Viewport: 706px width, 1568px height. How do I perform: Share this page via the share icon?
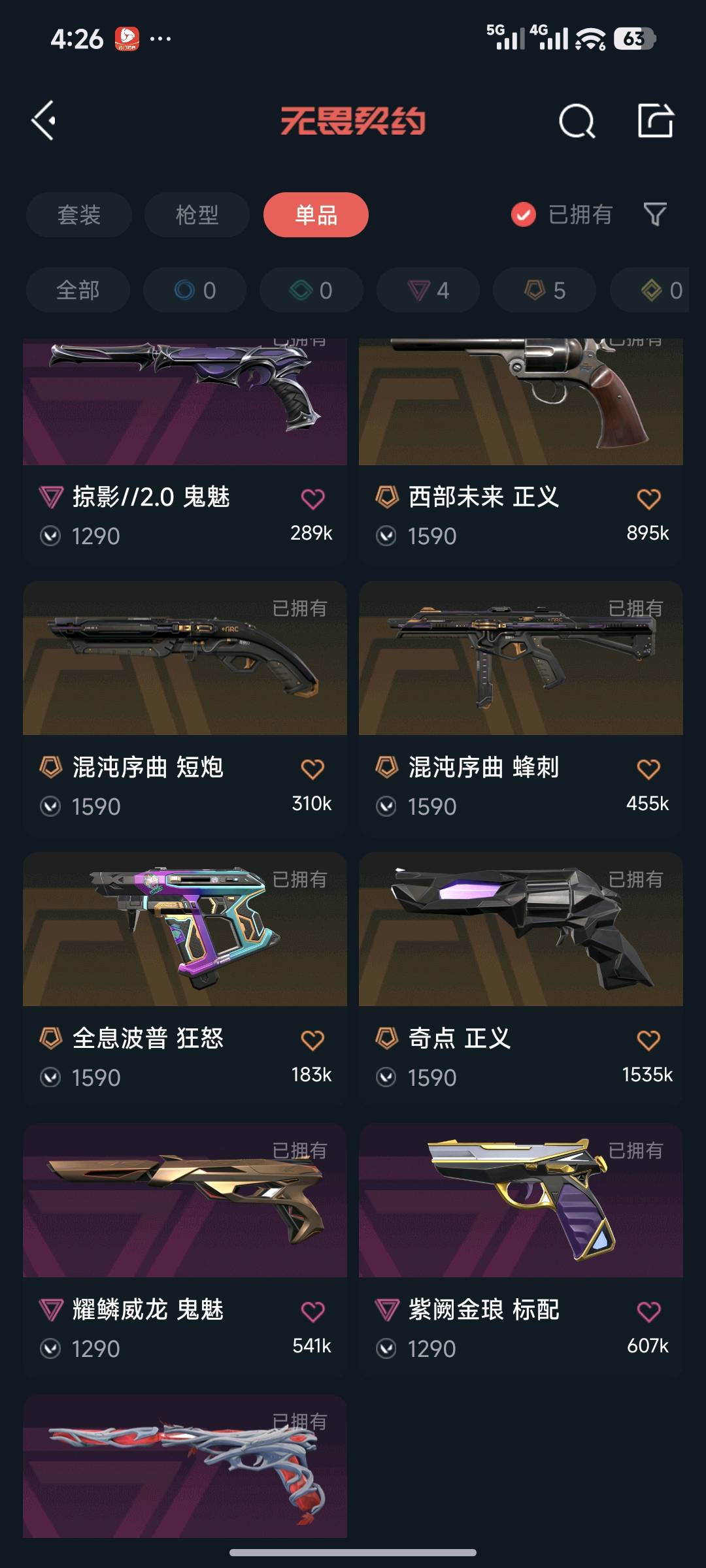pos(655,121)
